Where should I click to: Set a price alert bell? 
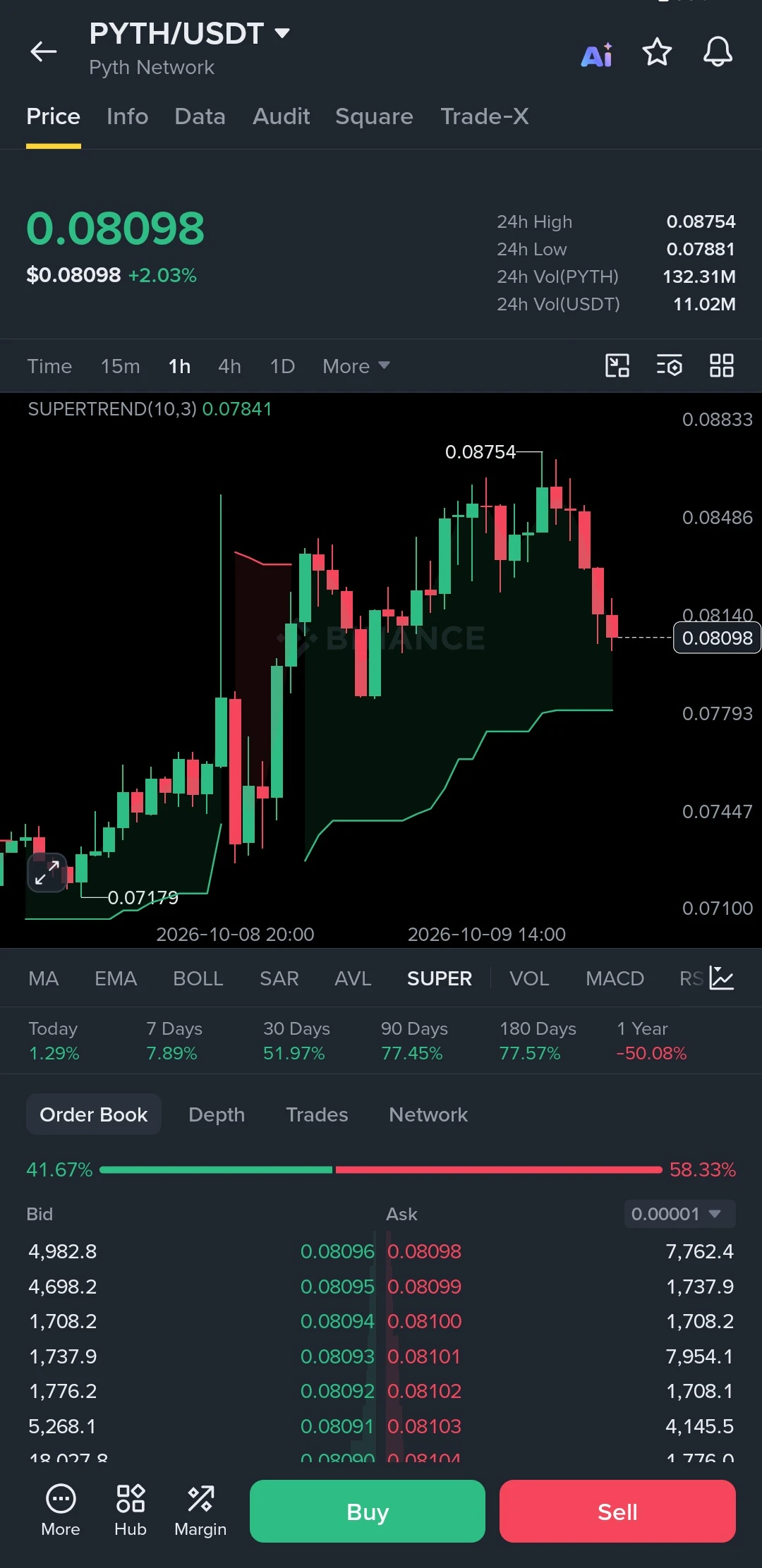pos(718,51)
